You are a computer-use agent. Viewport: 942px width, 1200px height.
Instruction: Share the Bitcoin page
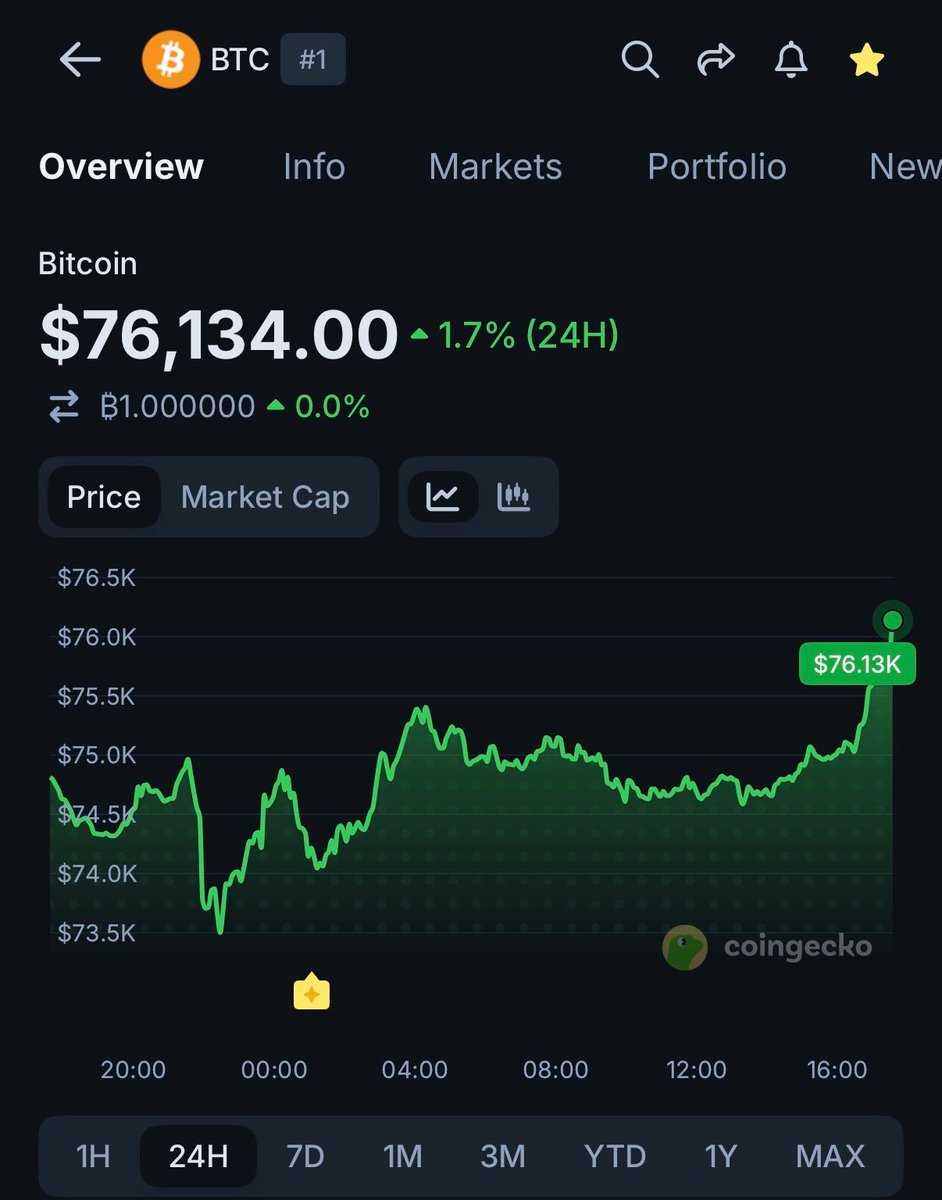point(715,61)
